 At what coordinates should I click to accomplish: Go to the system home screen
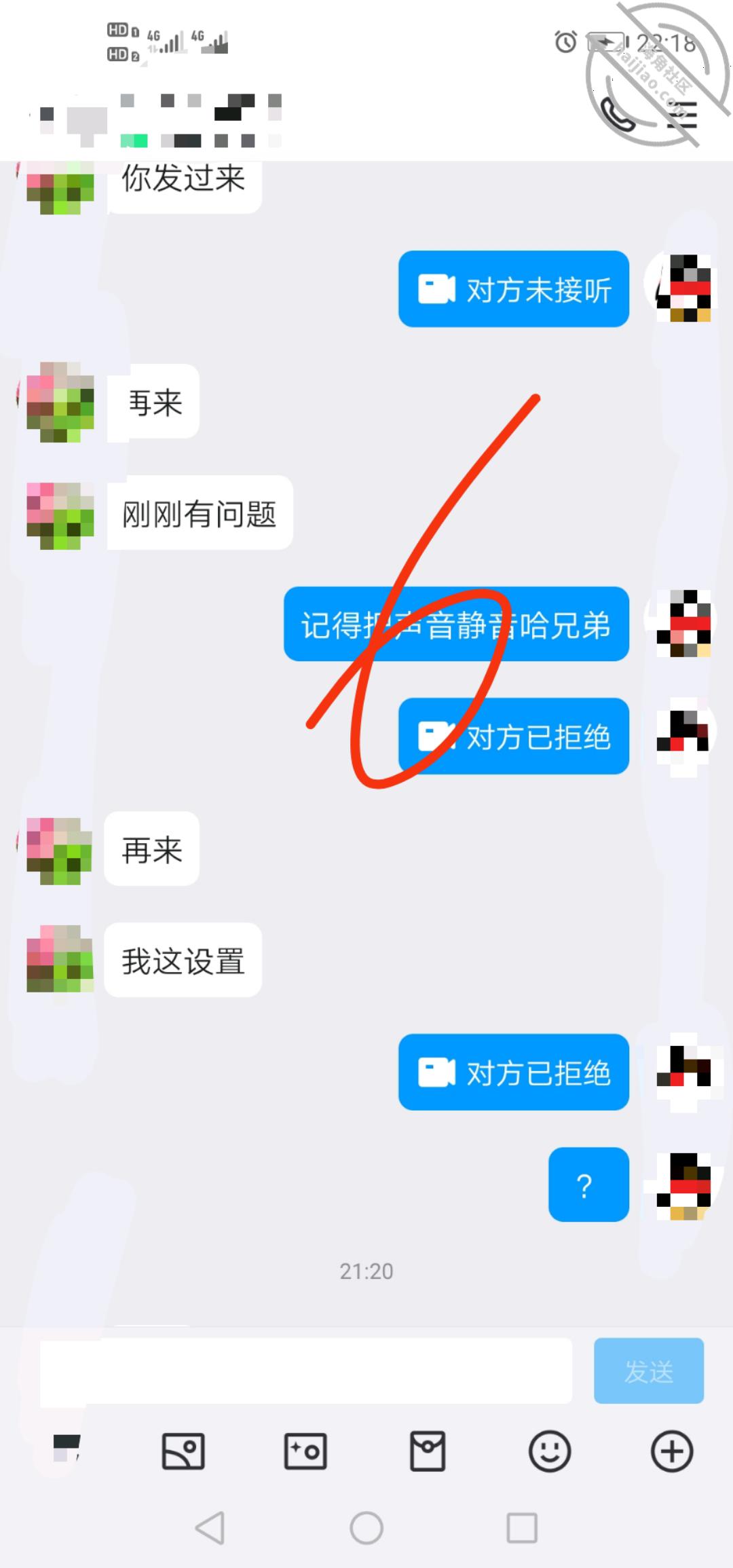tap(366, 1528)
